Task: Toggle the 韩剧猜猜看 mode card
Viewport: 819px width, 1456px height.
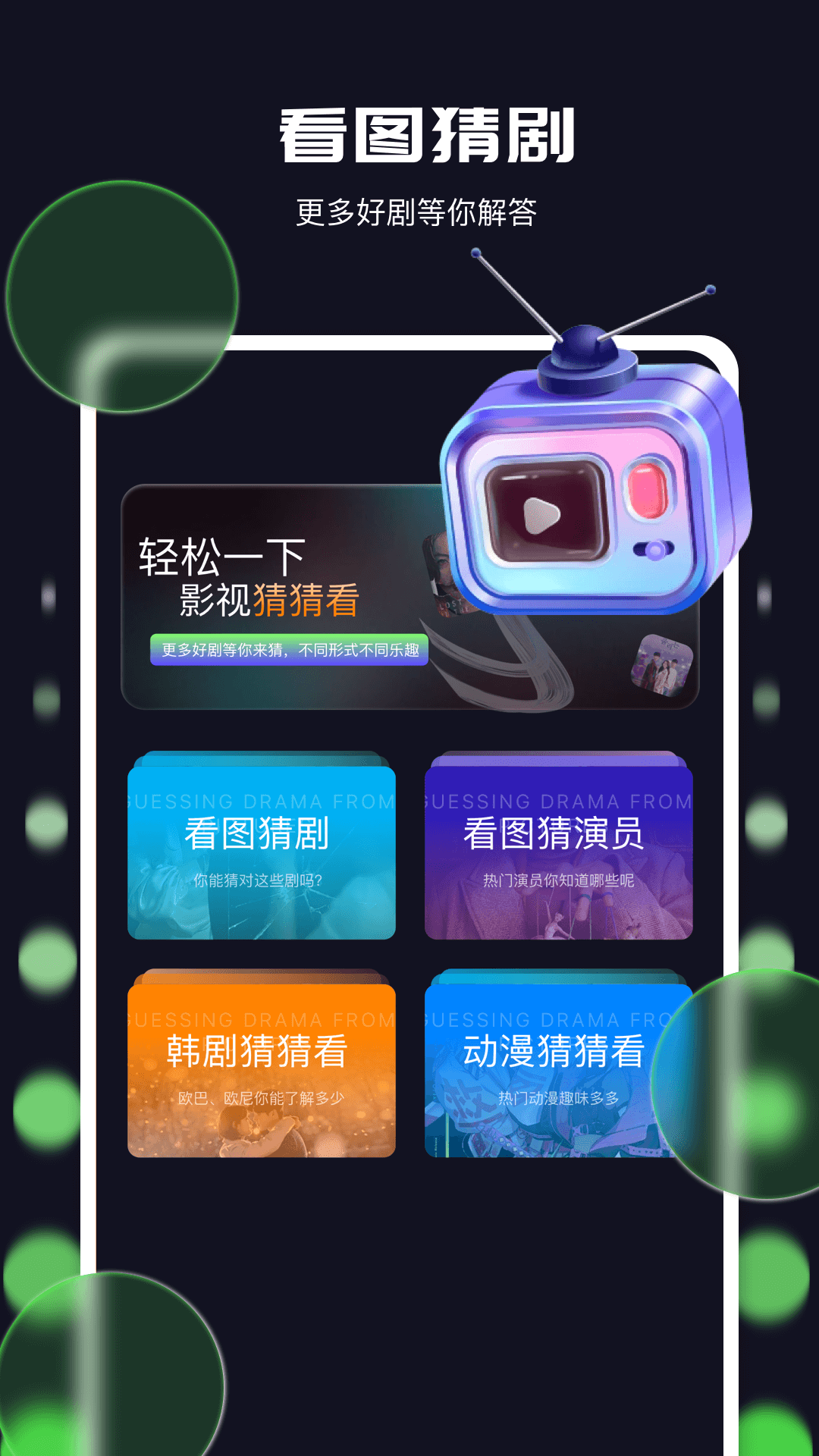Action: (x=262, y=1073)
